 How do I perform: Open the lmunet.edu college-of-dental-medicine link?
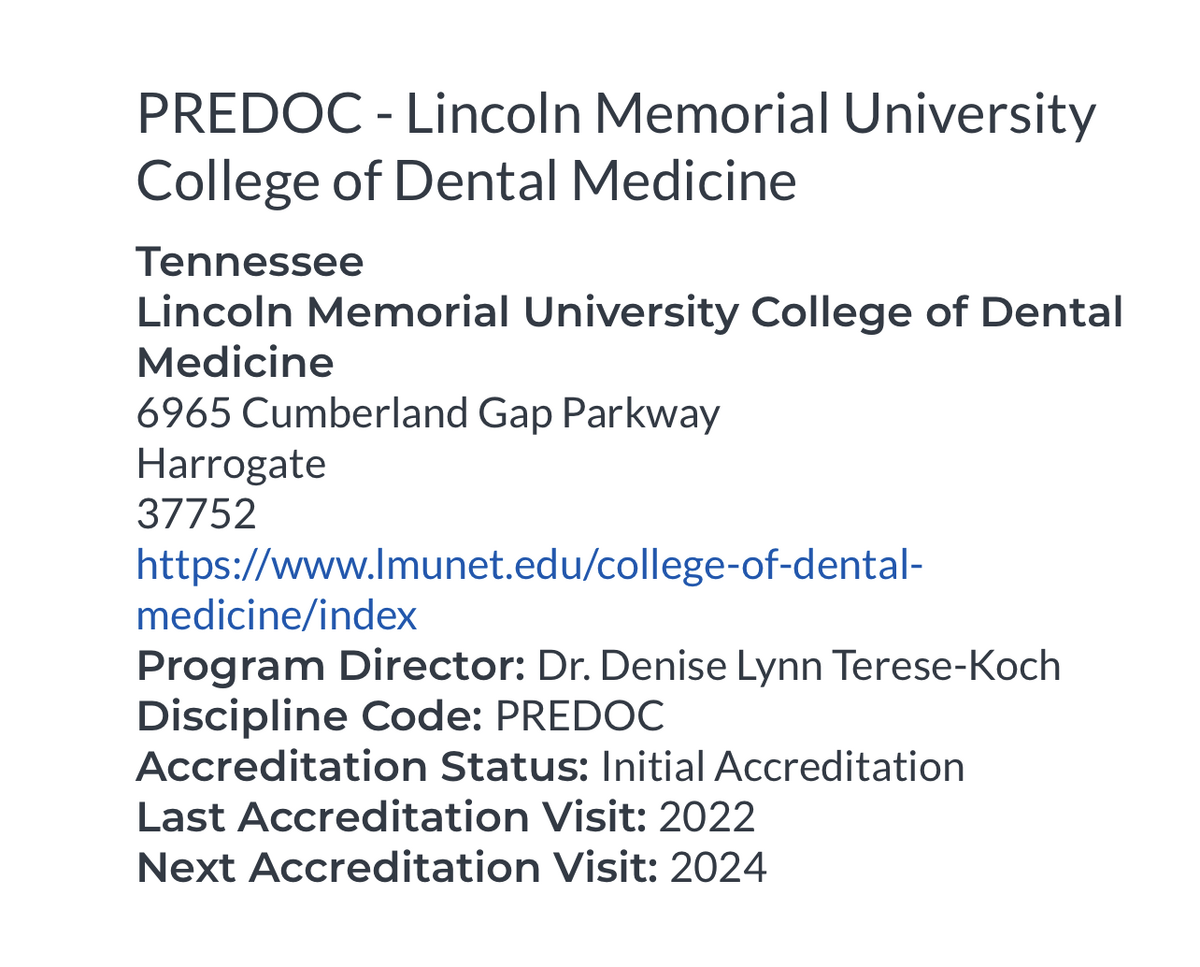524,567
